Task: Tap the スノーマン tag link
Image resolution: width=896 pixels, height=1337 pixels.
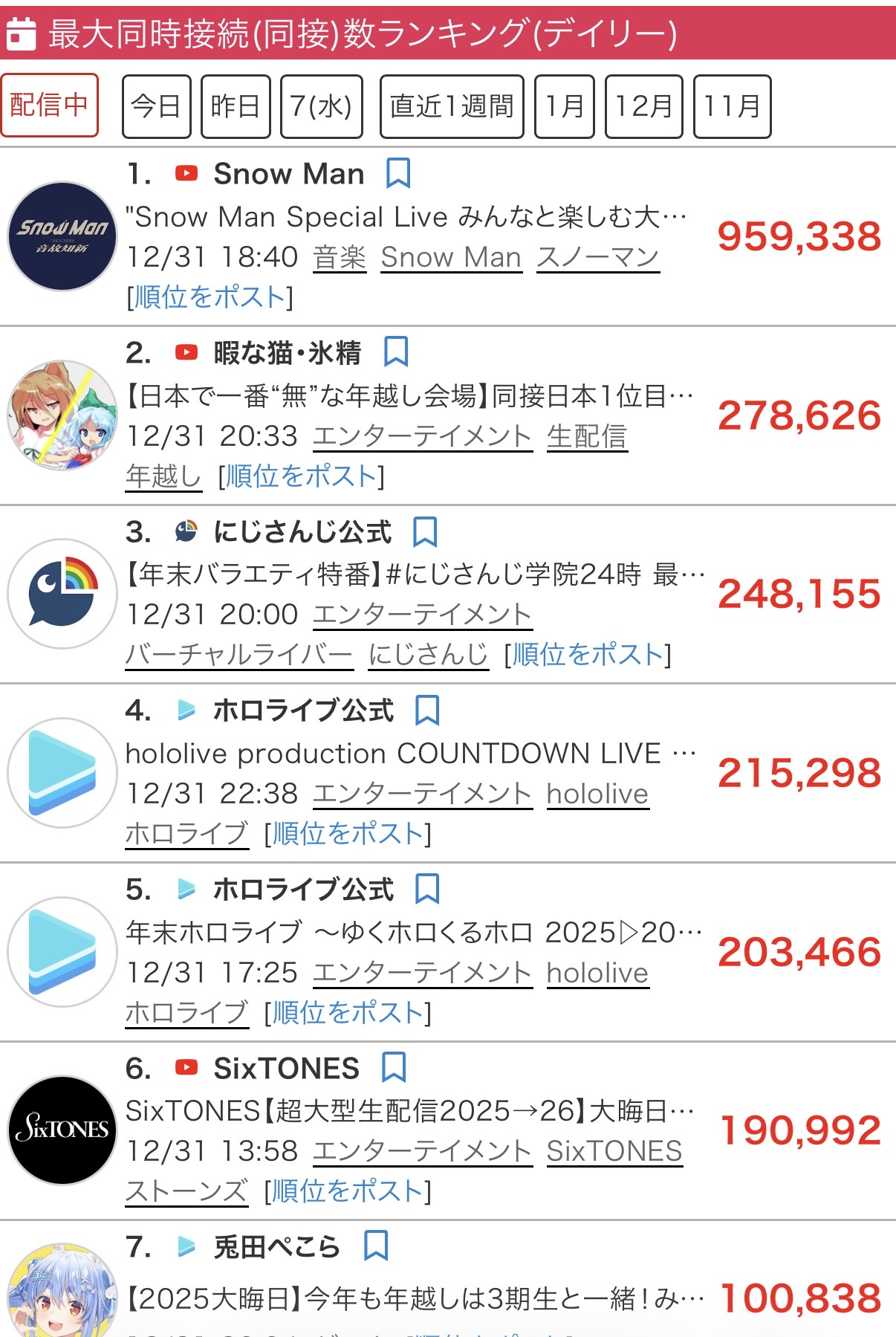Action: tap(597, 257)
